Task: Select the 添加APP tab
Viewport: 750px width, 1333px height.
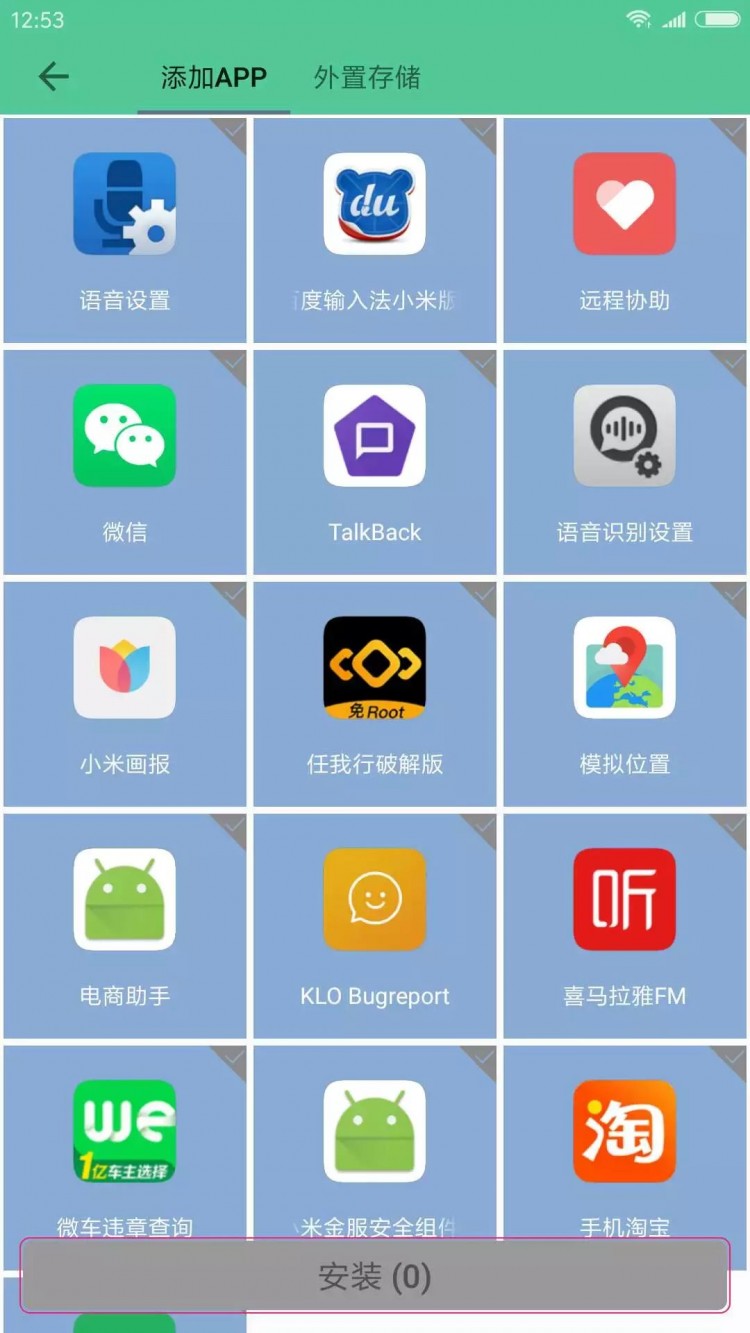Action: (x=212, y=76)
